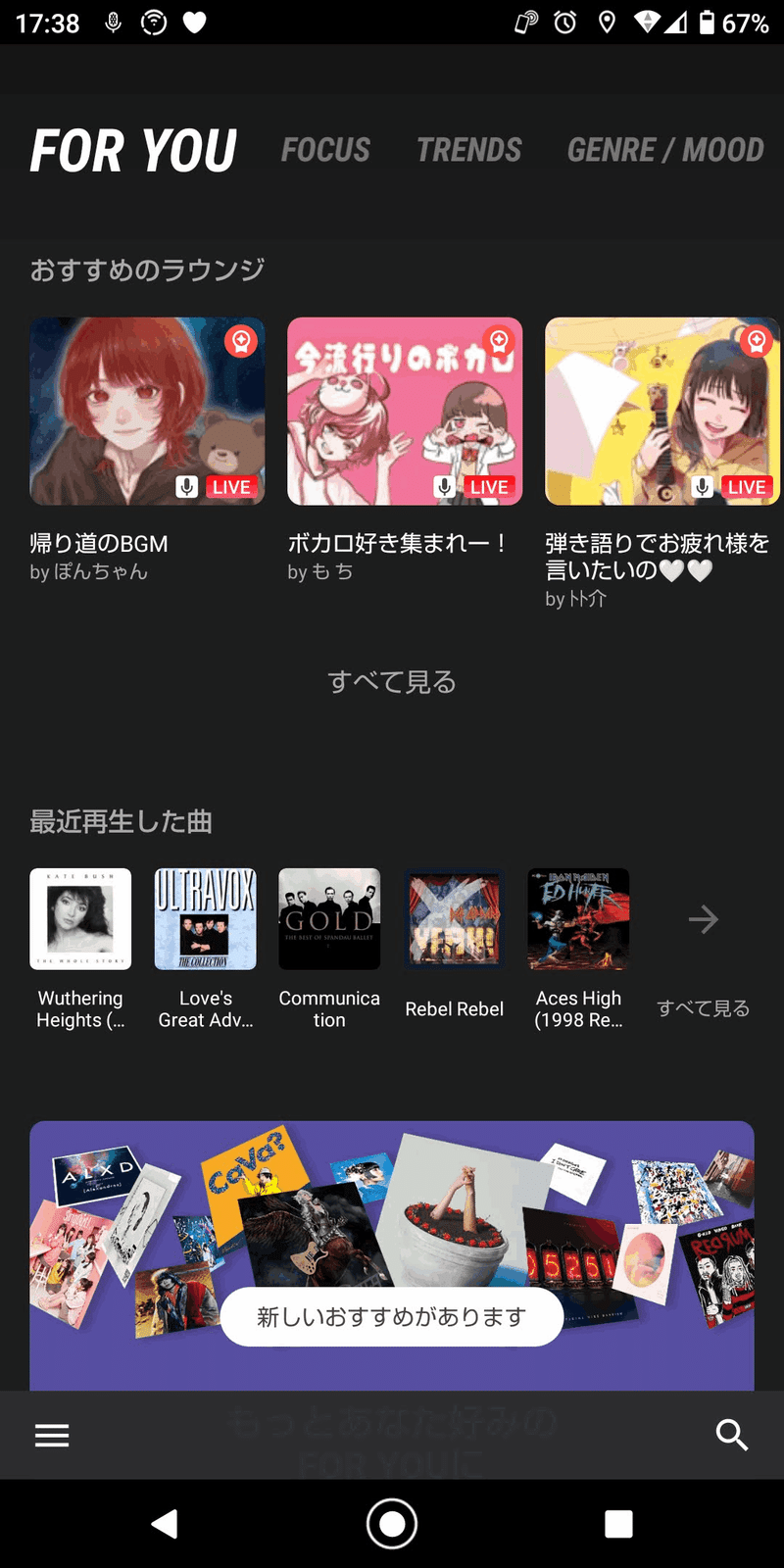The image size is (784, 1568).
Task: Tap the LIVE indicator on 帰り道のBGM
Action: pyautogui.click(x=232, y=487)
